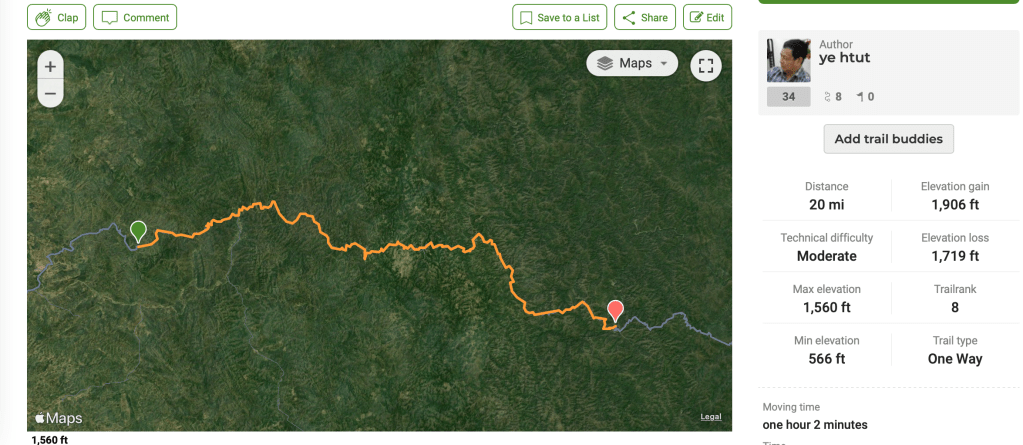Save this trail to a List
The height and width of the screenshot is (445, 1023).
point(558,17)
